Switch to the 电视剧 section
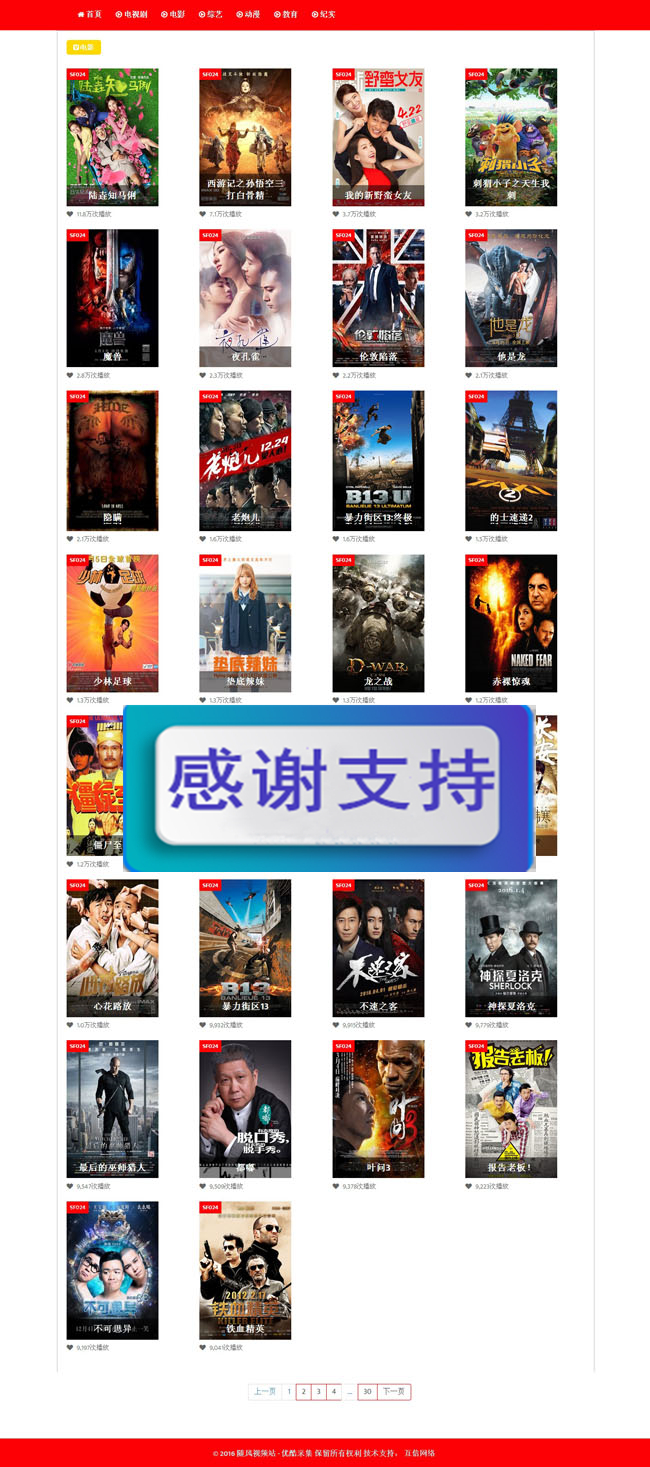 click(x=132, y=15)
